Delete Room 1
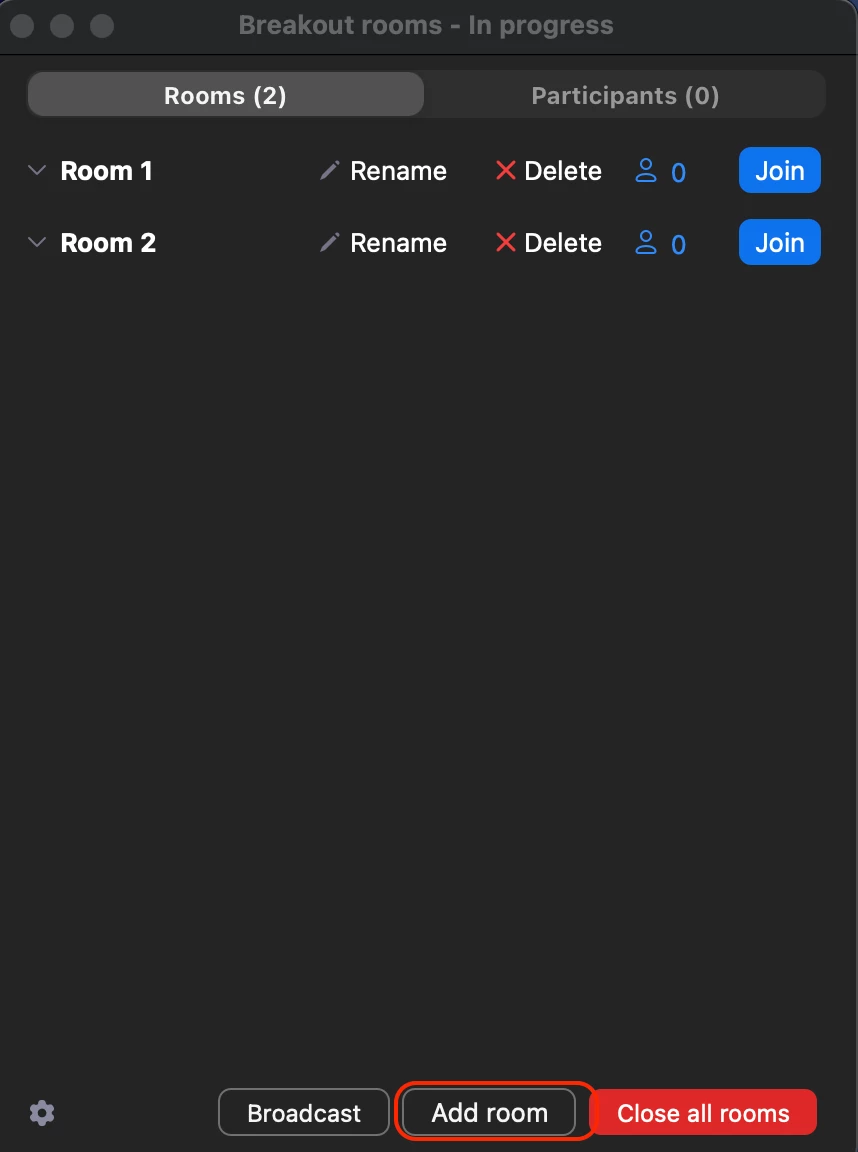Image resolution: width=858 pixels, height=1152 pixels. [x=549, y=171]
